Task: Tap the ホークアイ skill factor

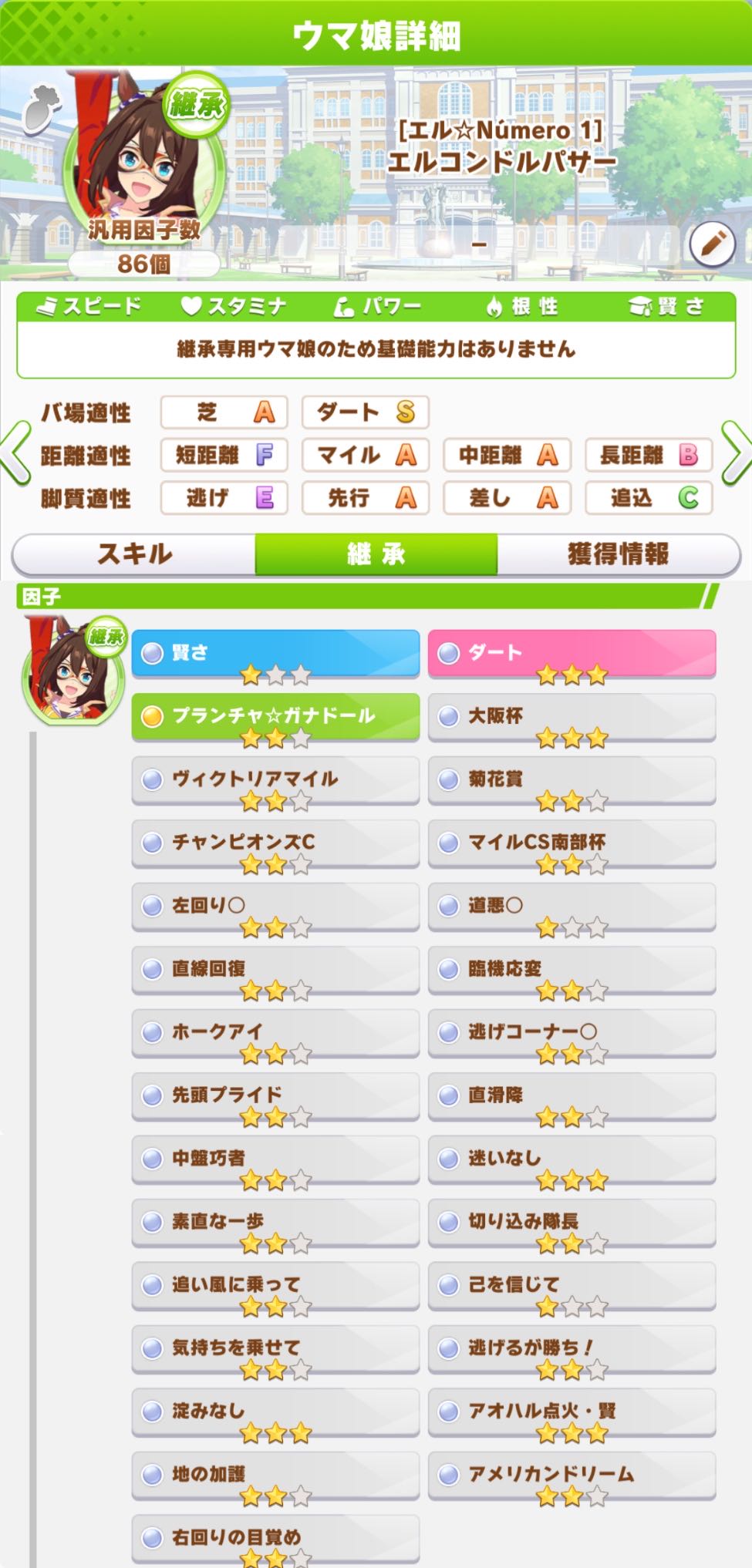Action: click(x=275, y=1032)
